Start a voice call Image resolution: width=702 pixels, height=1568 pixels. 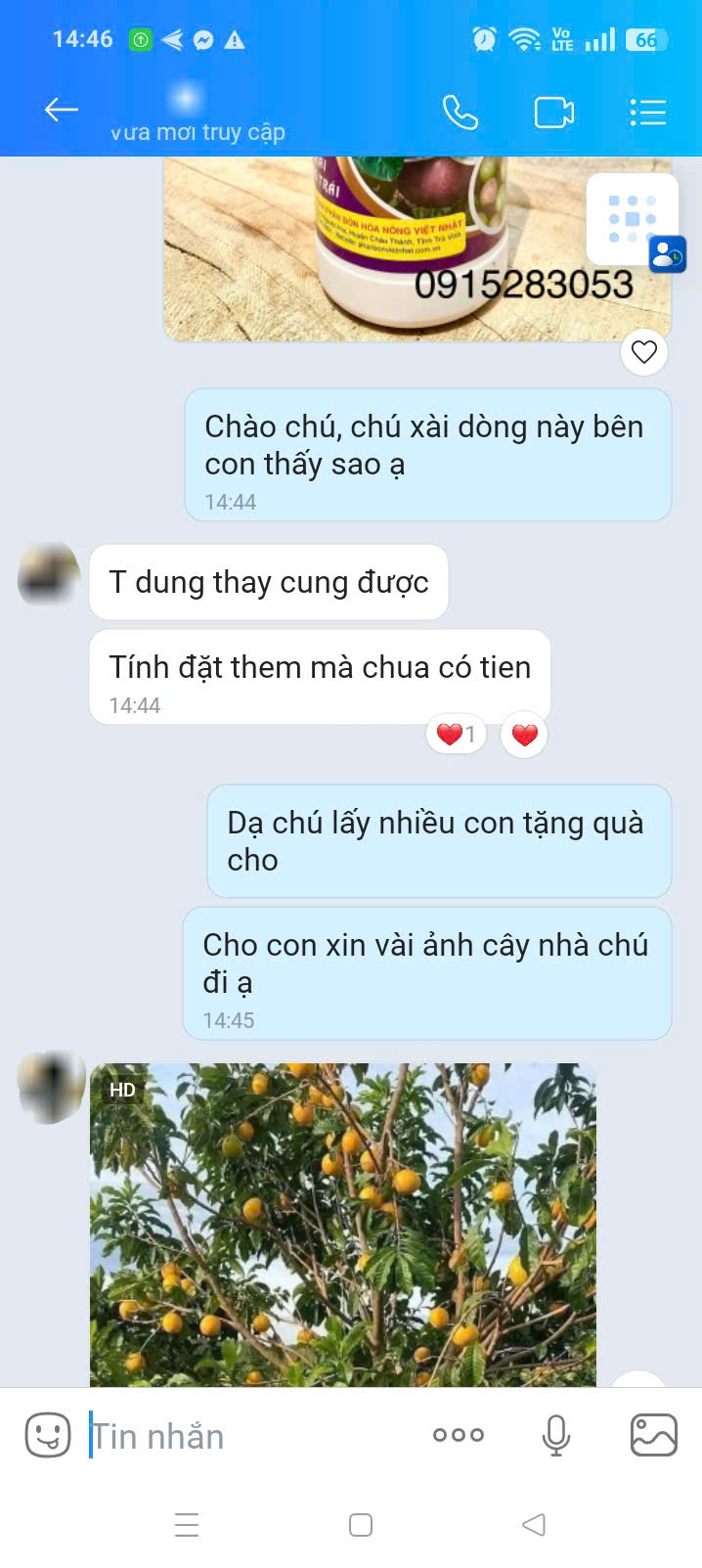pyautogui.click(x=461, y=112)
